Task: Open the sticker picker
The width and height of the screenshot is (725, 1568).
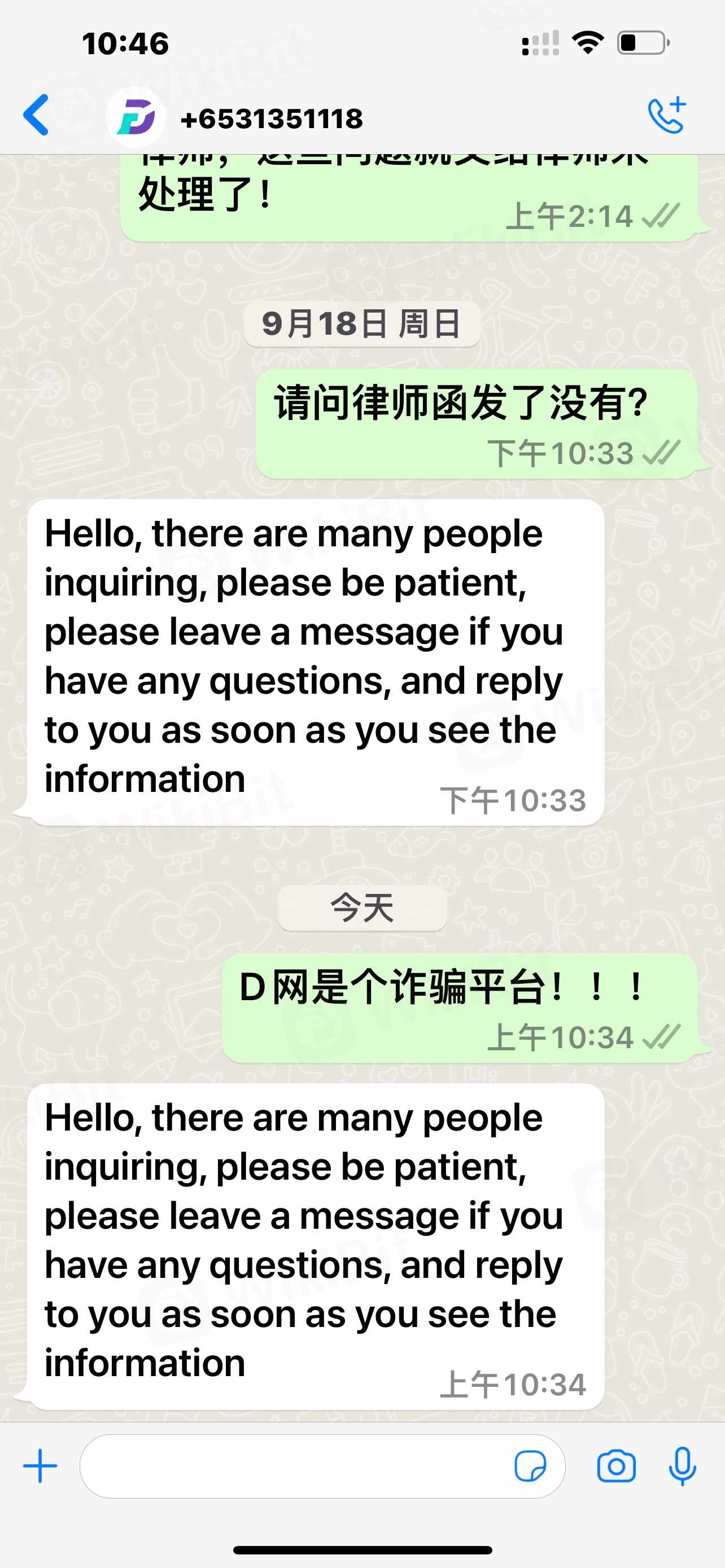Action: click(530, 1466)
